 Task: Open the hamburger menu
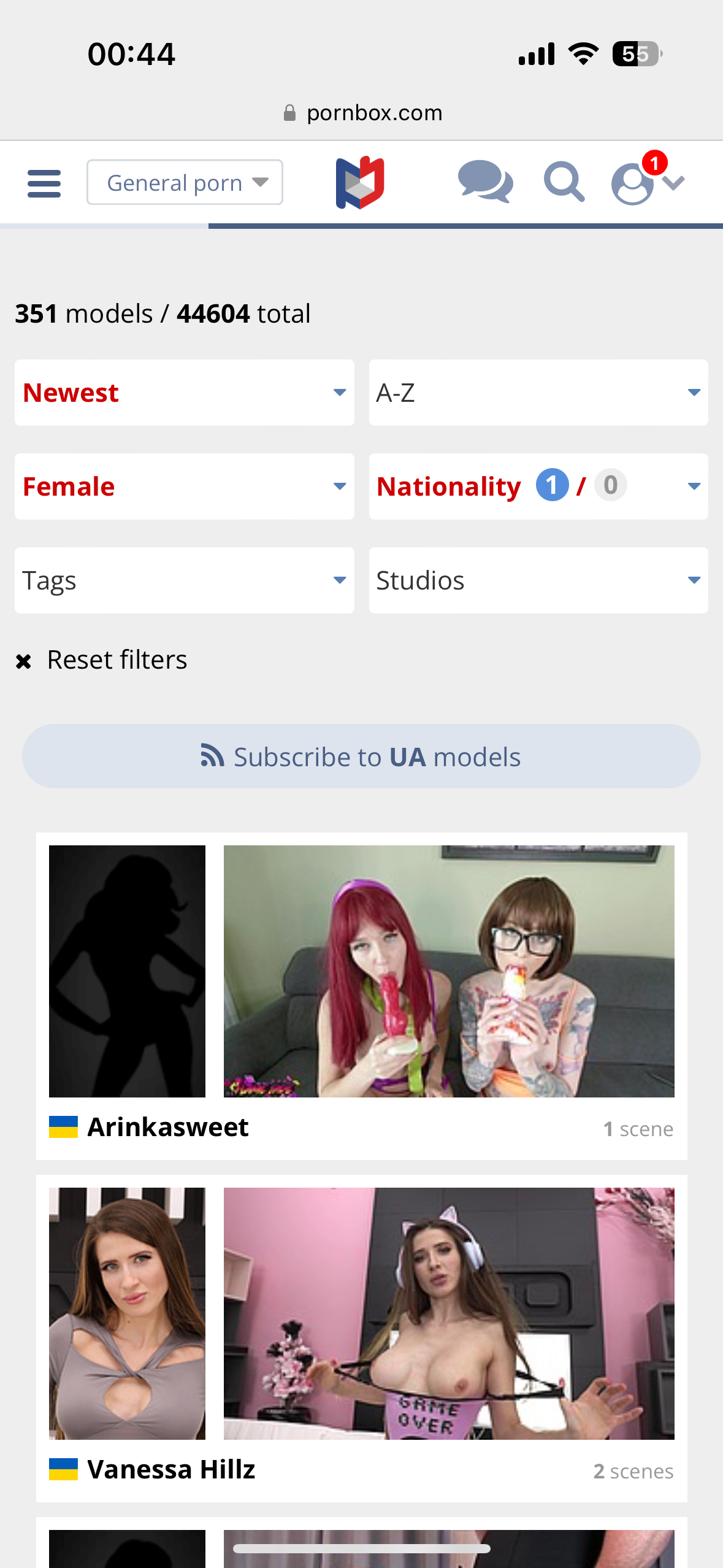(44, 183)
